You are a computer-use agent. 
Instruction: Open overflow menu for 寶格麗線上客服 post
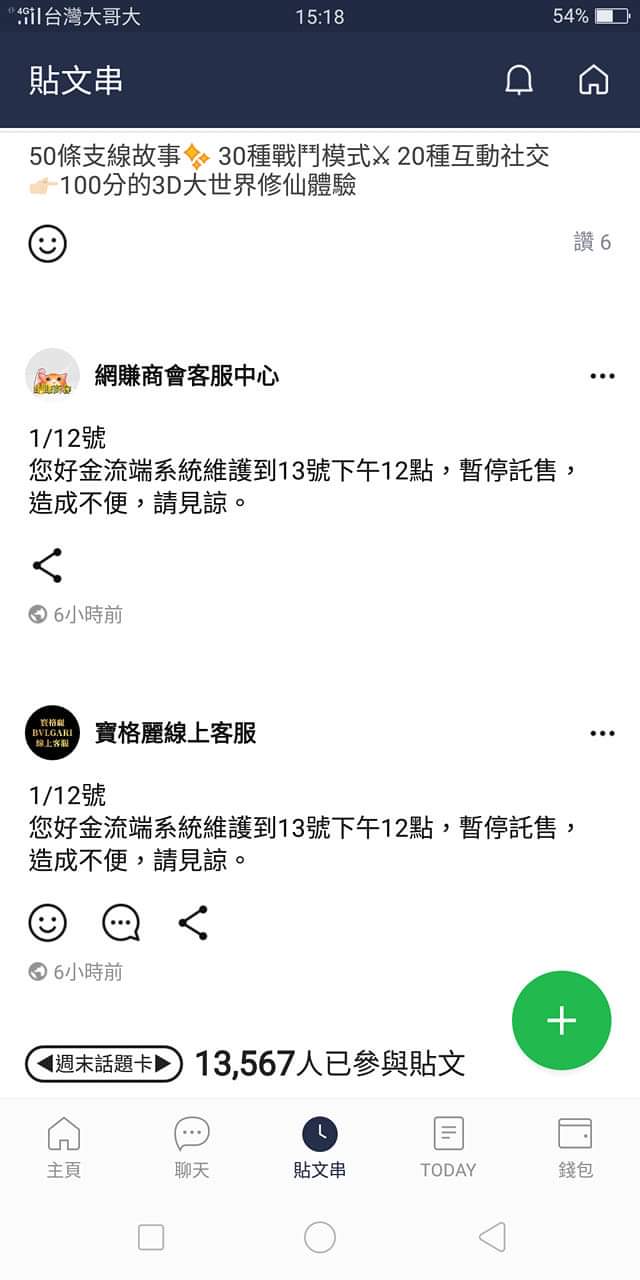(x=602, y=733)
